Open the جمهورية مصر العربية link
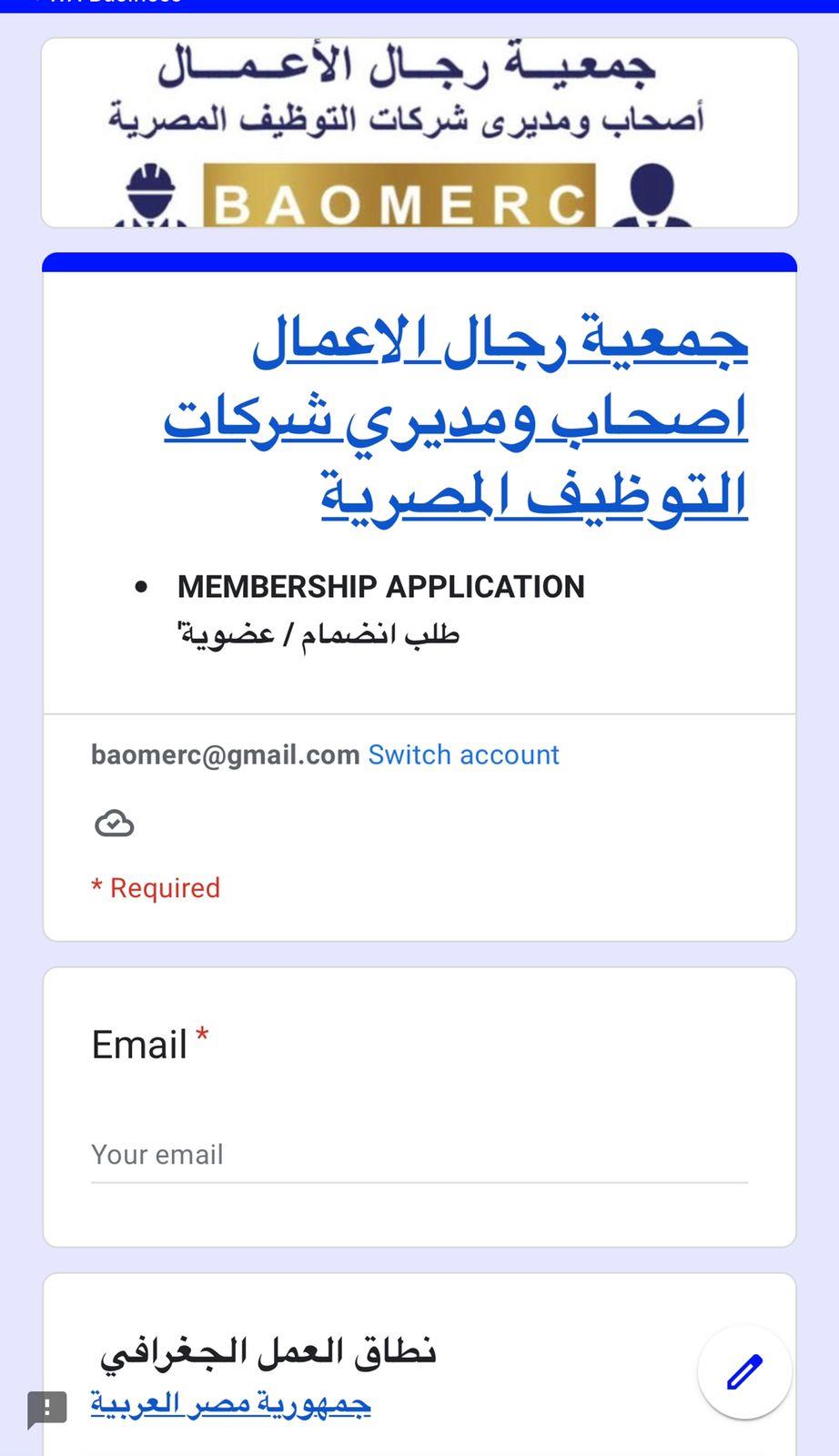The height and width of the screenshot is (1456, 839). pyautogui.click(x=231, y=1404)
